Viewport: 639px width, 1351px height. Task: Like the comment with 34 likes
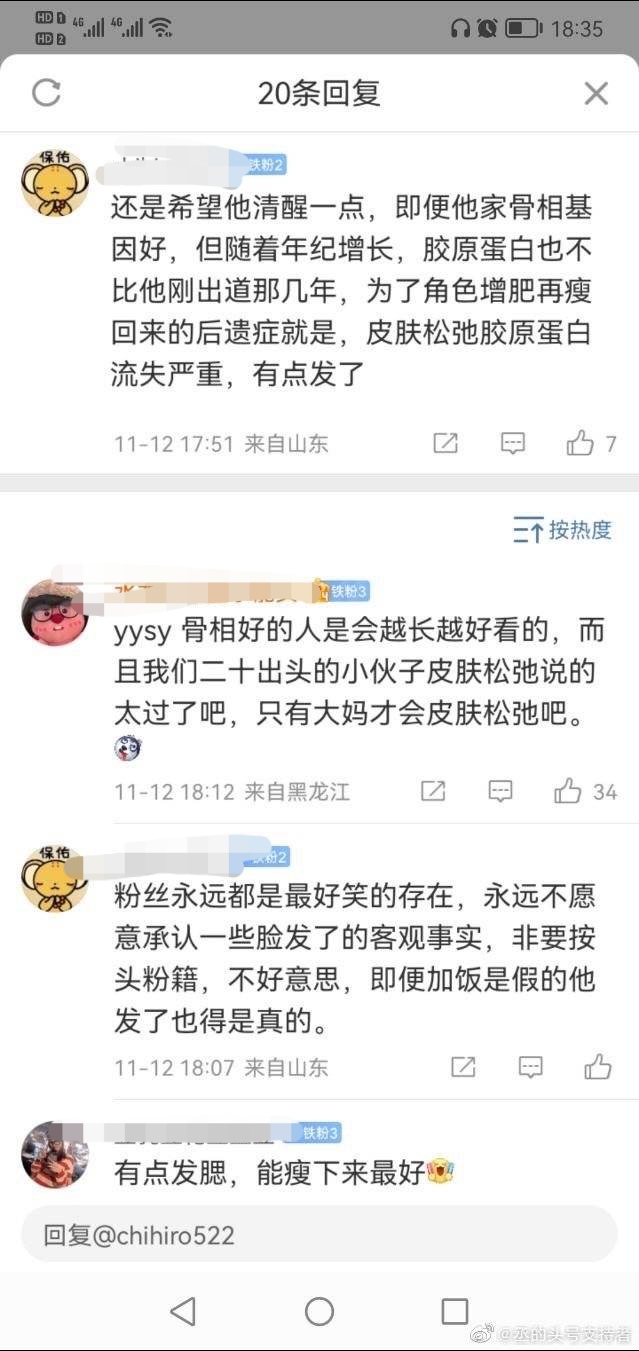coord(569,792)
